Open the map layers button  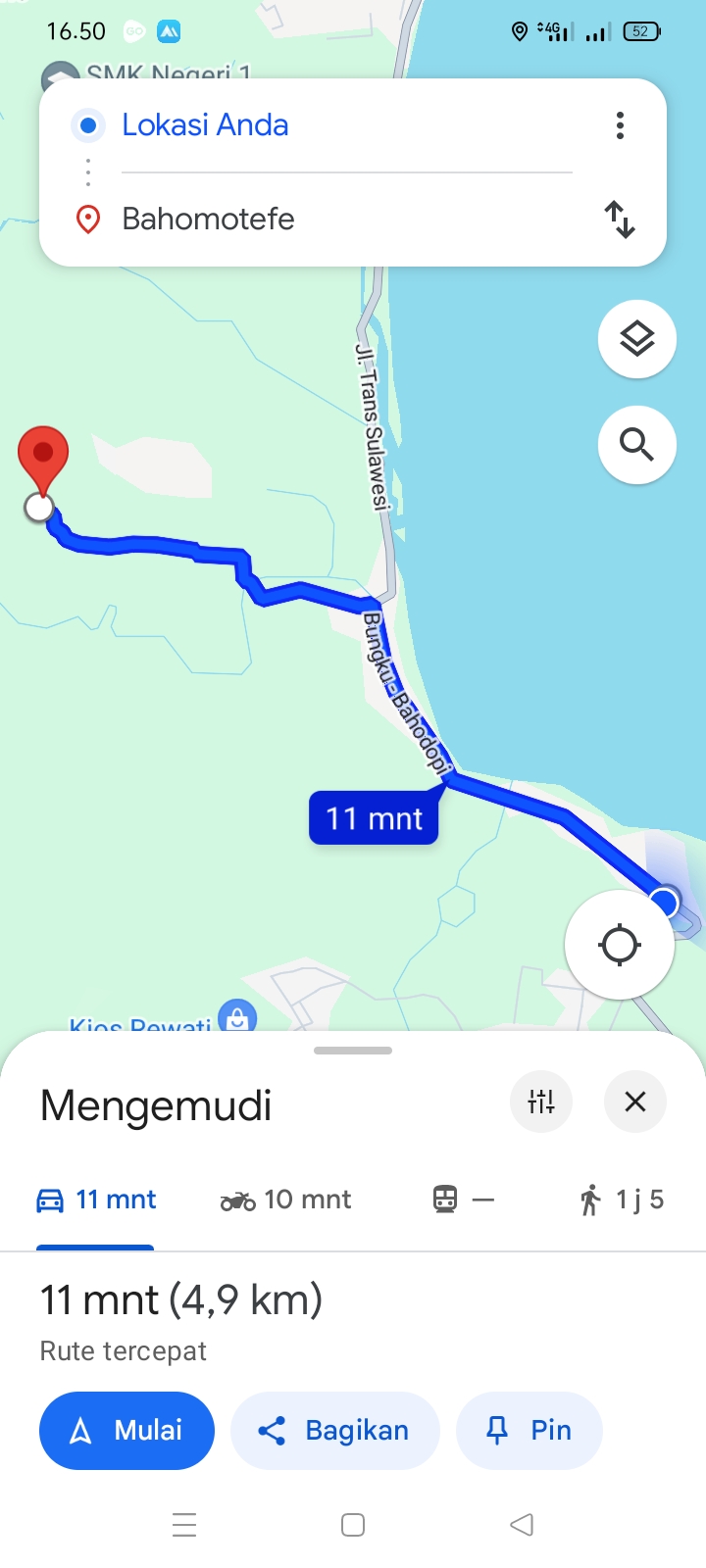coord(637,339)
